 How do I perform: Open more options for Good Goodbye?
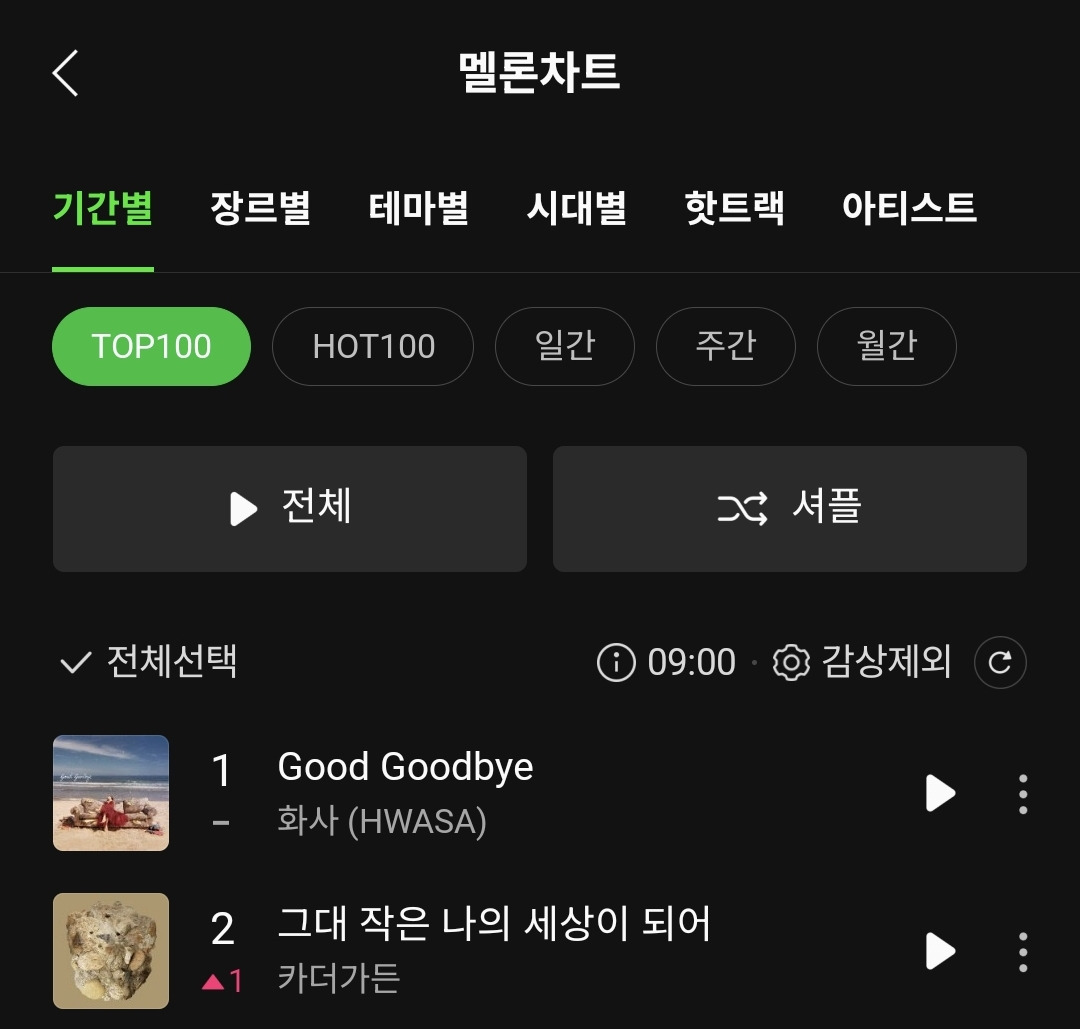pyautogui.click(x=1022, y=793)
